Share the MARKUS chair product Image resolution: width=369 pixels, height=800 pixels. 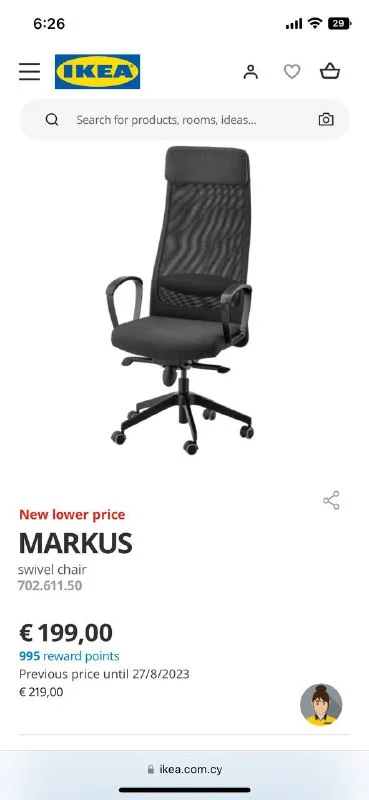coord(331,501)
